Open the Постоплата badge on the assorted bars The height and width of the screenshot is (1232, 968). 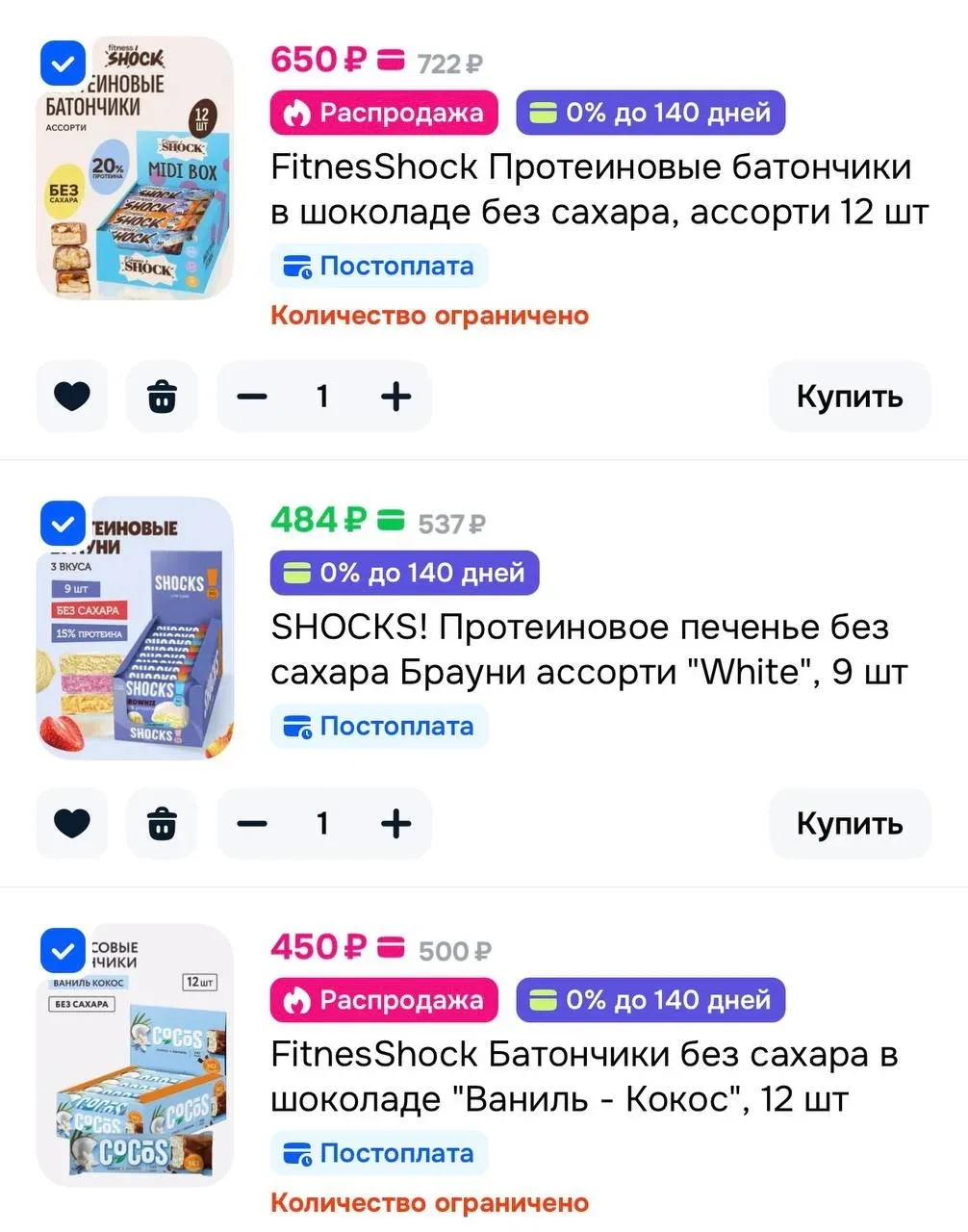pyautogui.click(x=379, y=267)
